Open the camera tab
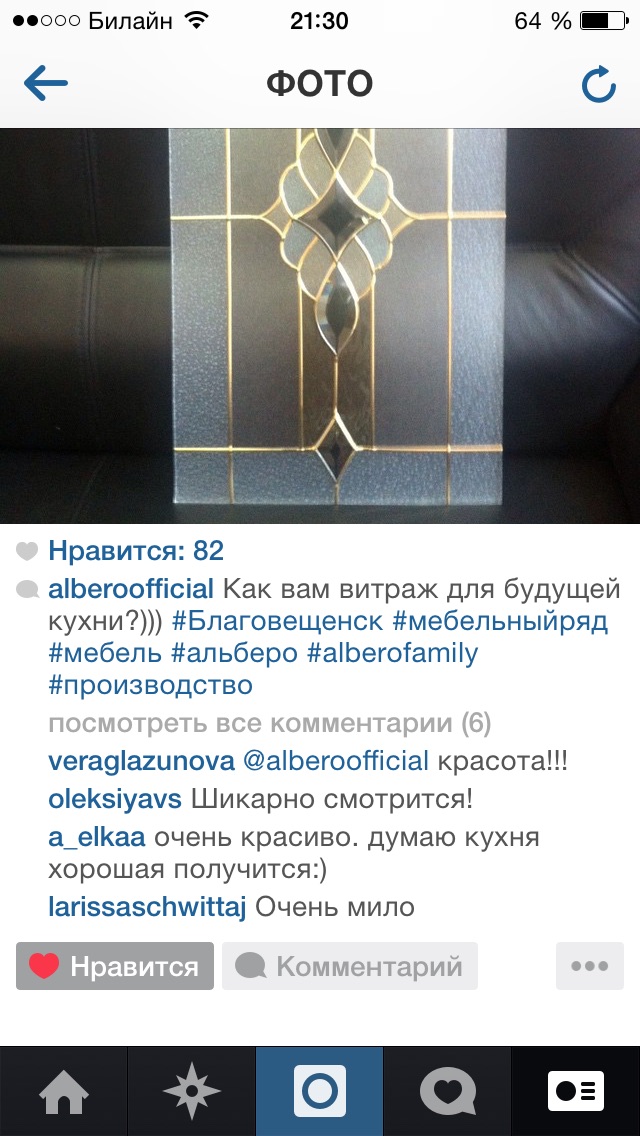 click(x=320, y=1091)
